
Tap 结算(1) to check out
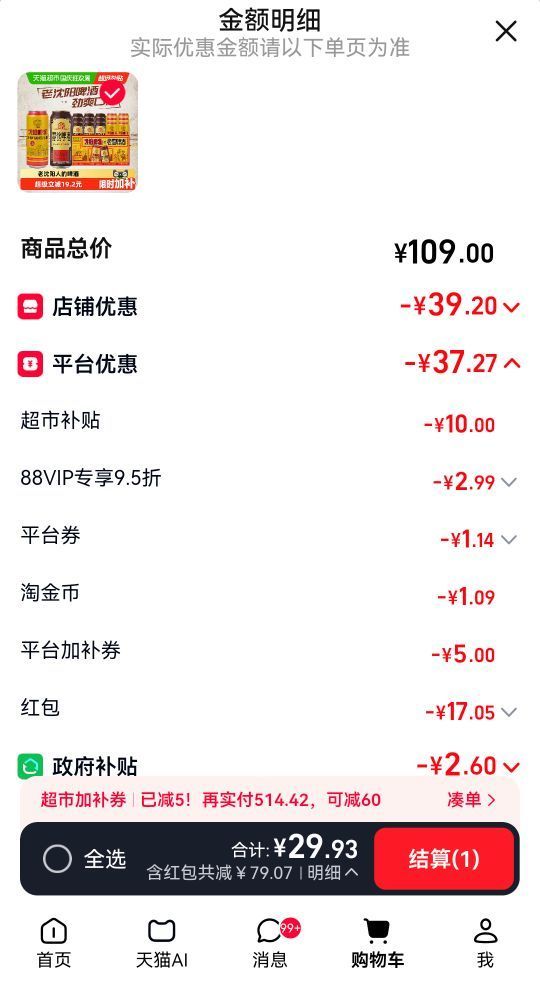coord(444,859)
